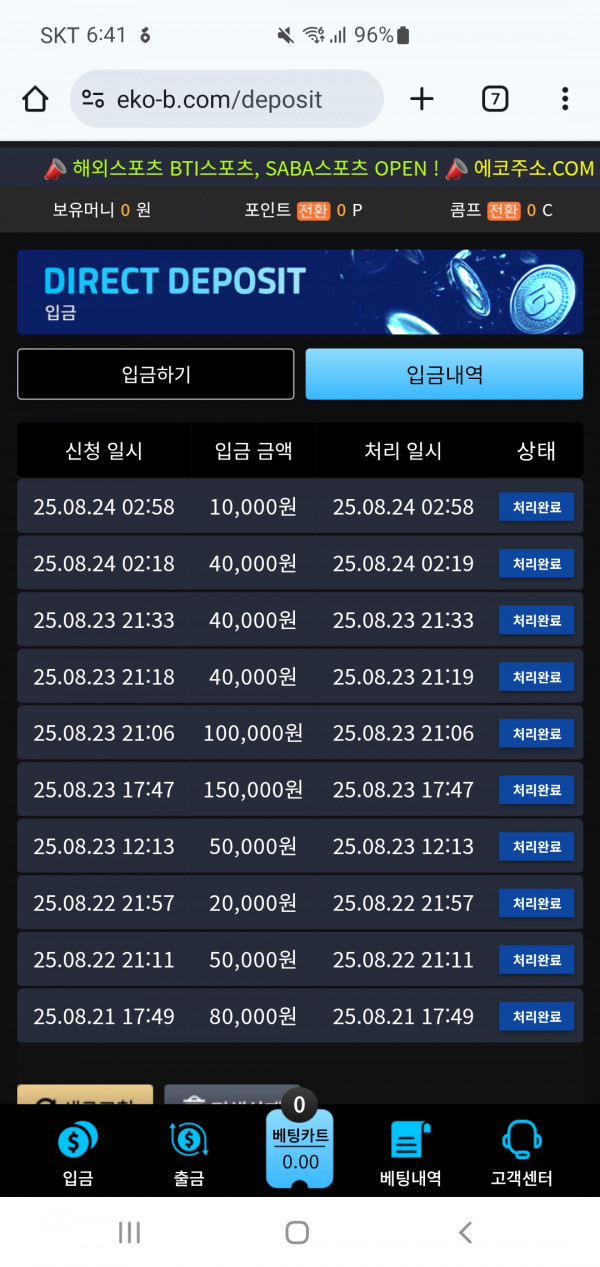
Task: Select the 입금내역 tab
Action: tap(444, 375)
